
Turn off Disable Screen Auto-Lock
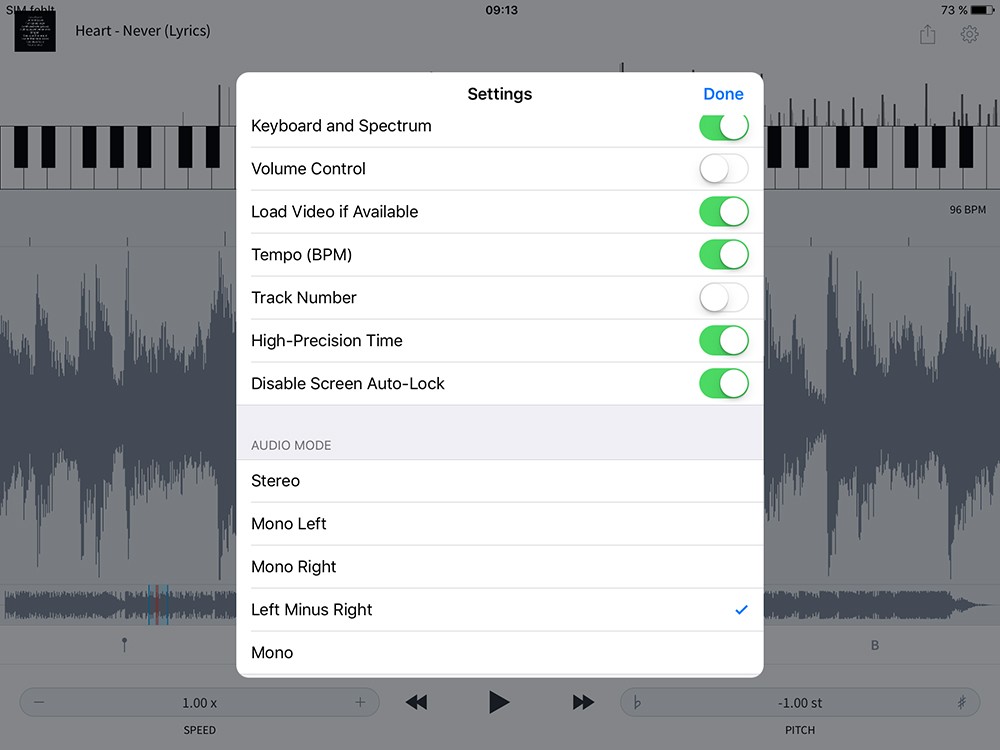(723, 384)
